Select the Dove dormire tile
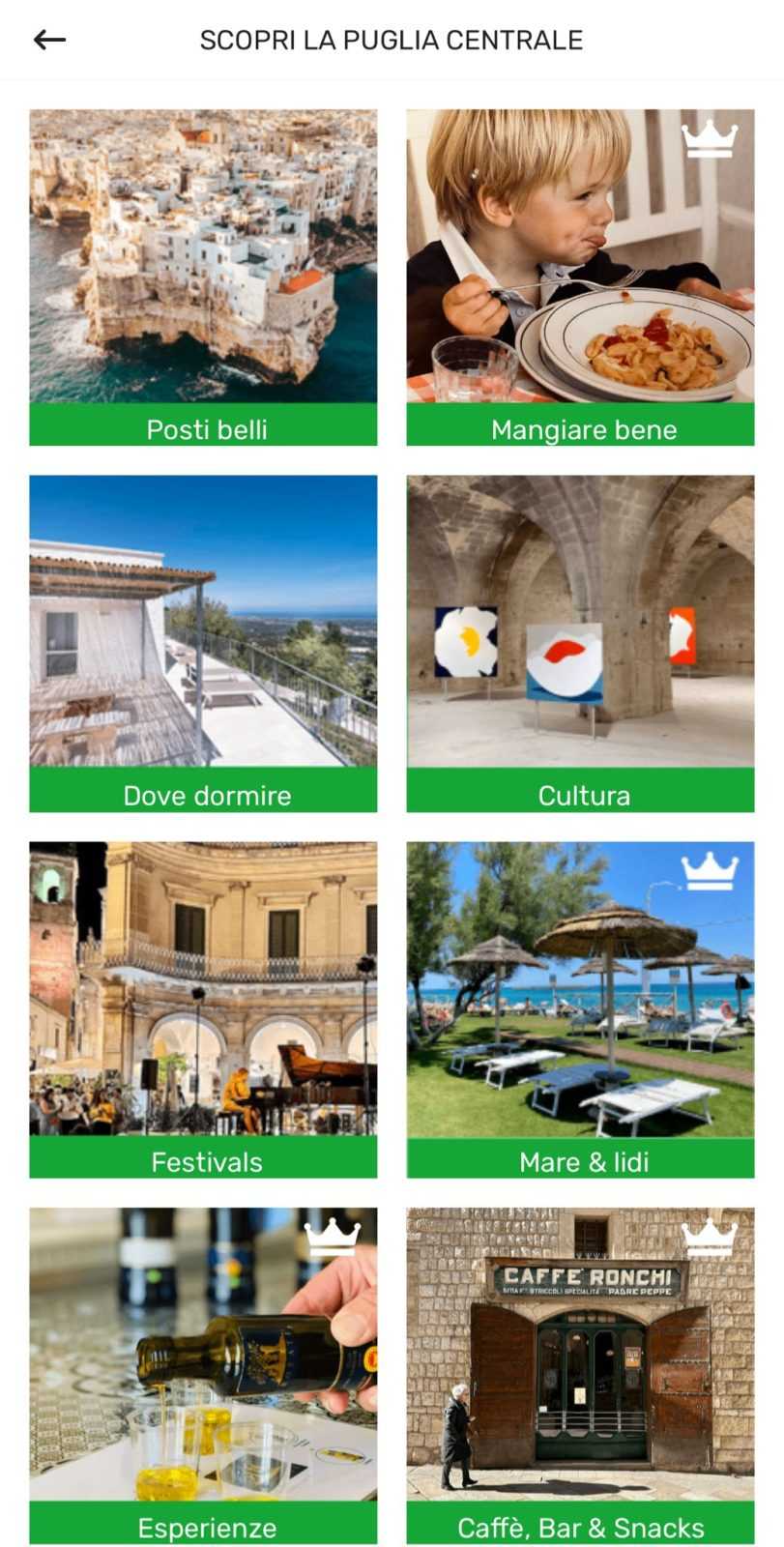 203,643
